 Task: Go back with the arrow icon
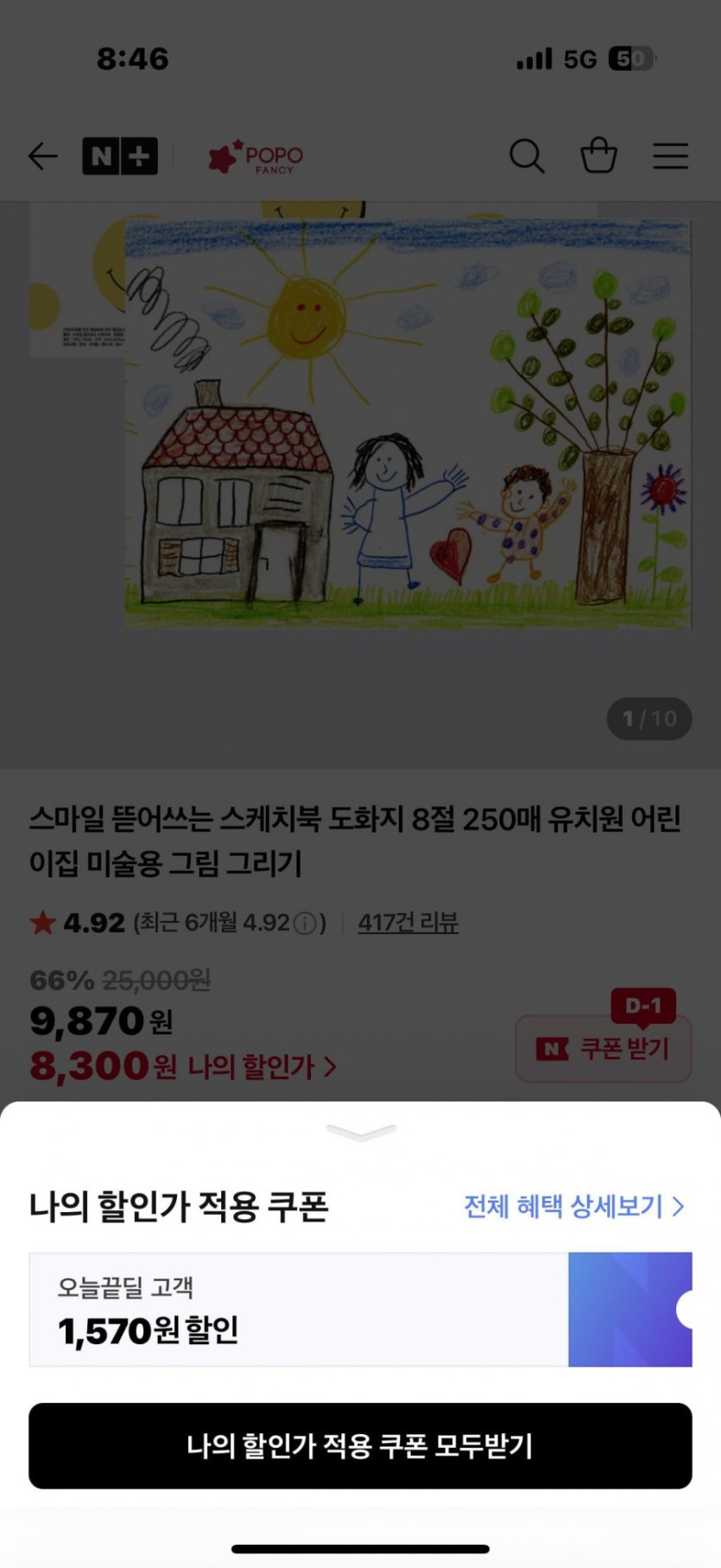(x=42, y=156)
